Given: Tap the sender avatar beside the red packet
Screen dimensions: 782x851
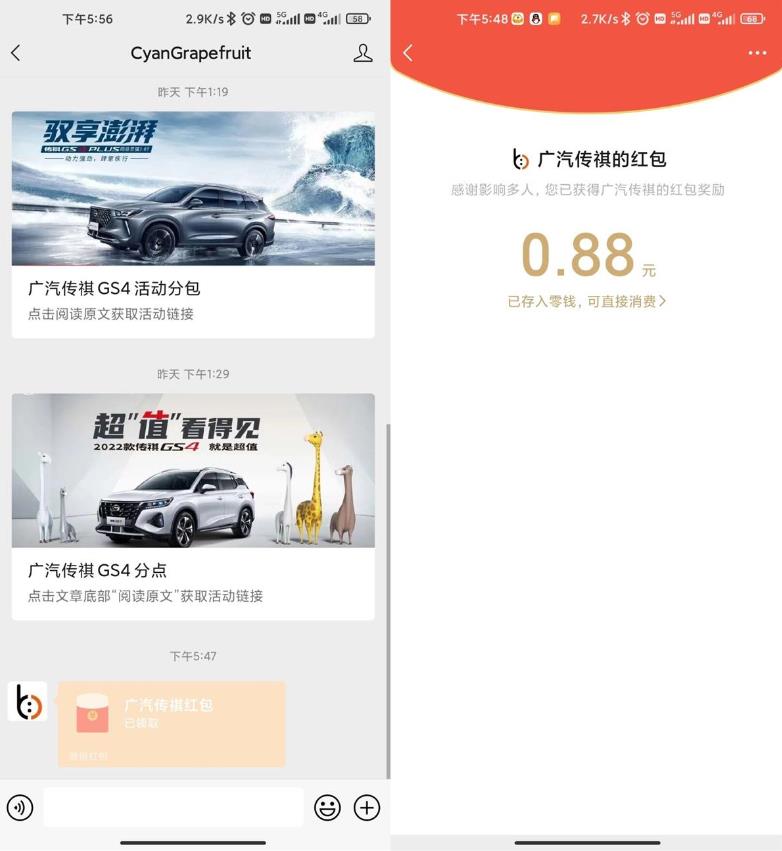Looking at the screenshot, I should coord(27,702).
